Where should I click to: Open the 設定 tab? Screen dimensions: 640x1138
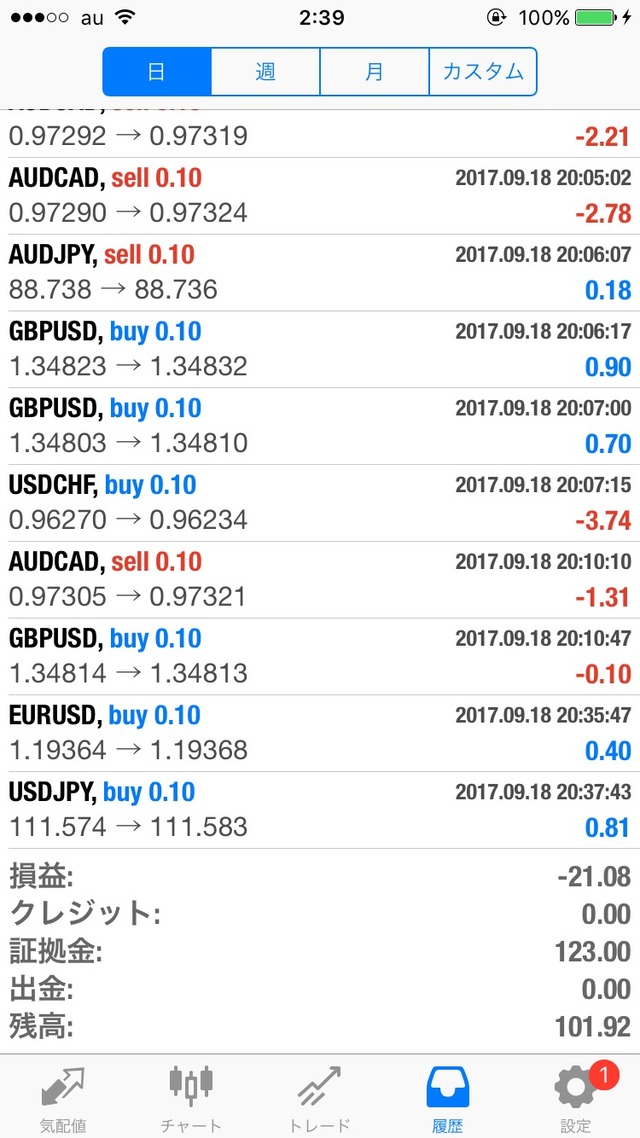point(575,1096)
